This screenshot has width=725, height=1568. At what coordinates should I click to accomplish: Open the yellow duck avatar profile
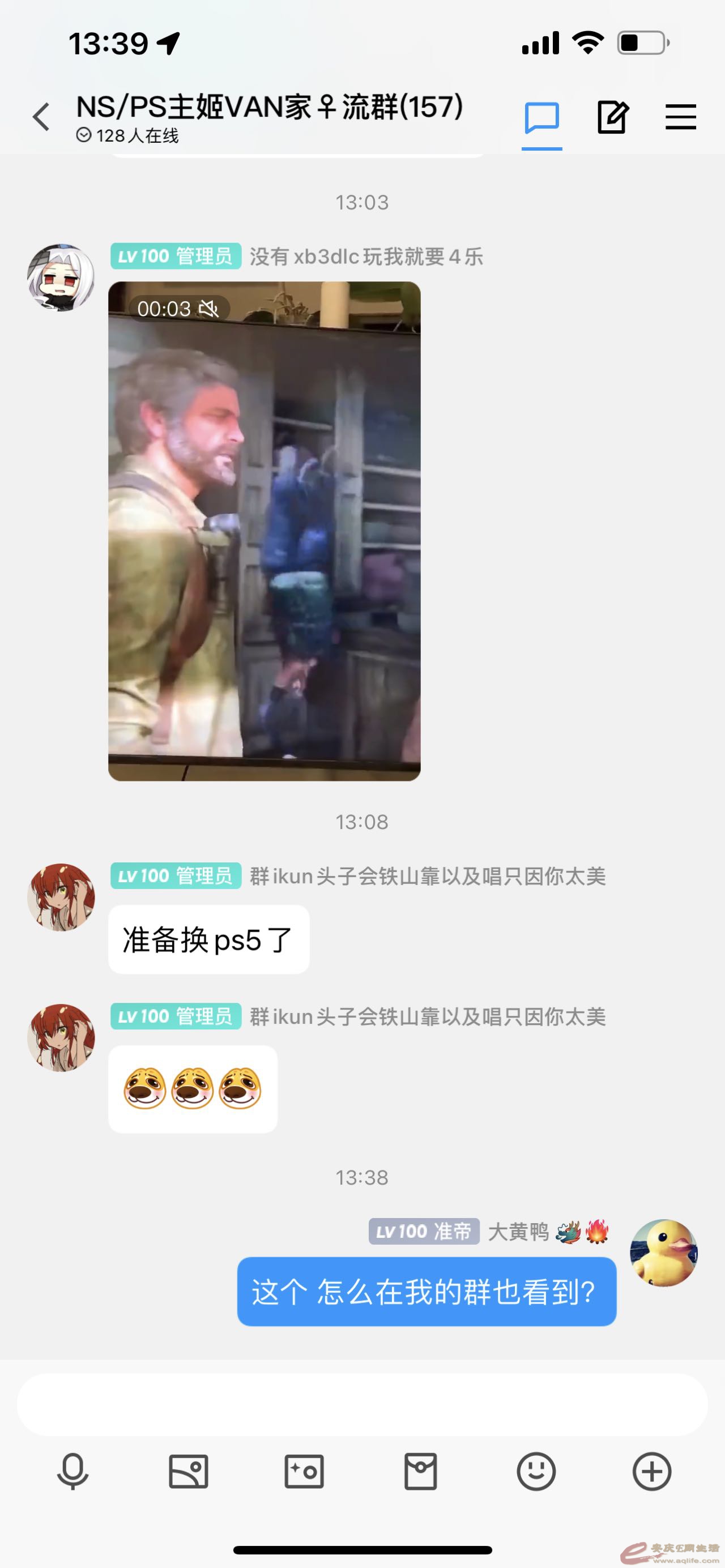tap(663, 1253)
